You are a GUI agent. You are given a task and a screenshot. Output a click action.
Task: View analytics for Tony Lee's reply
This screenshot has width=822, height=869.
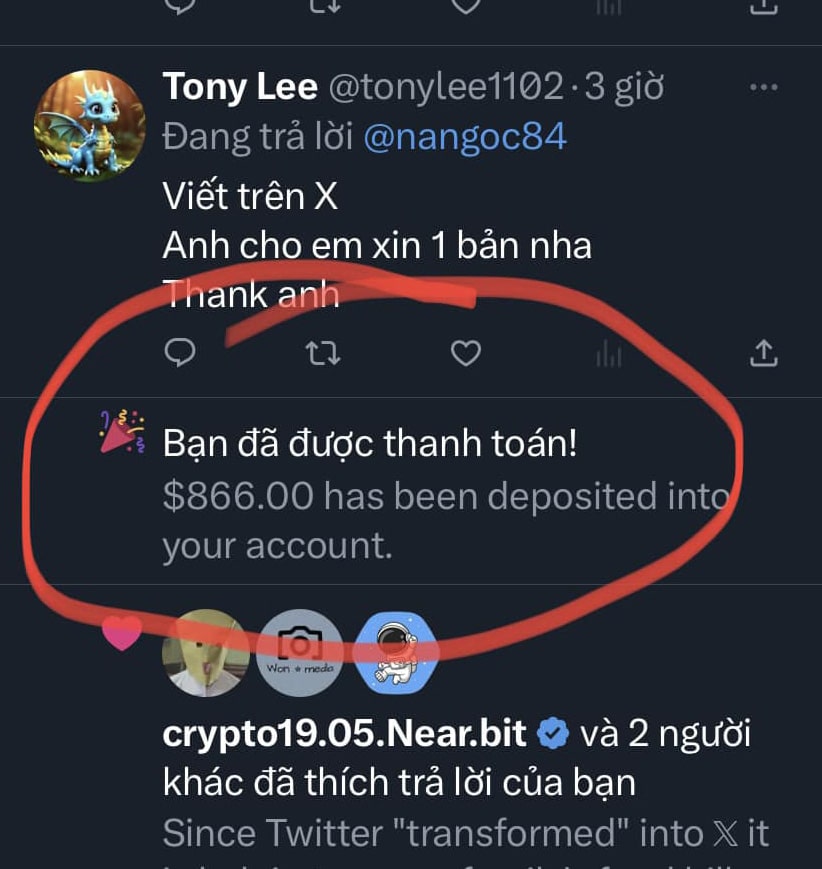pos(608,352)
